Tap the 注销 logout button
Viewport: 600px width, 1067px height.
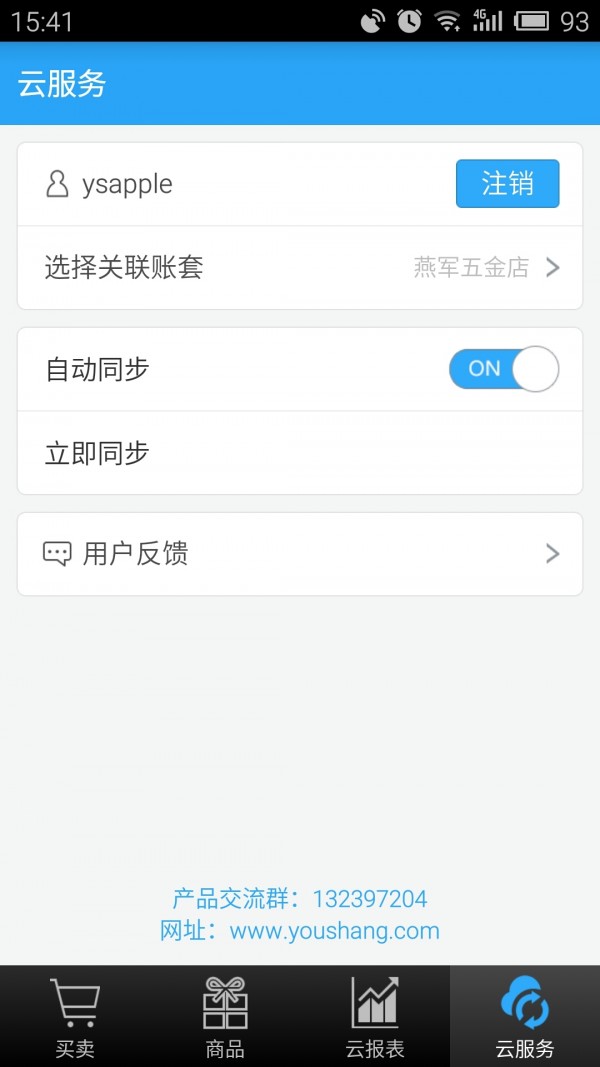507,184
